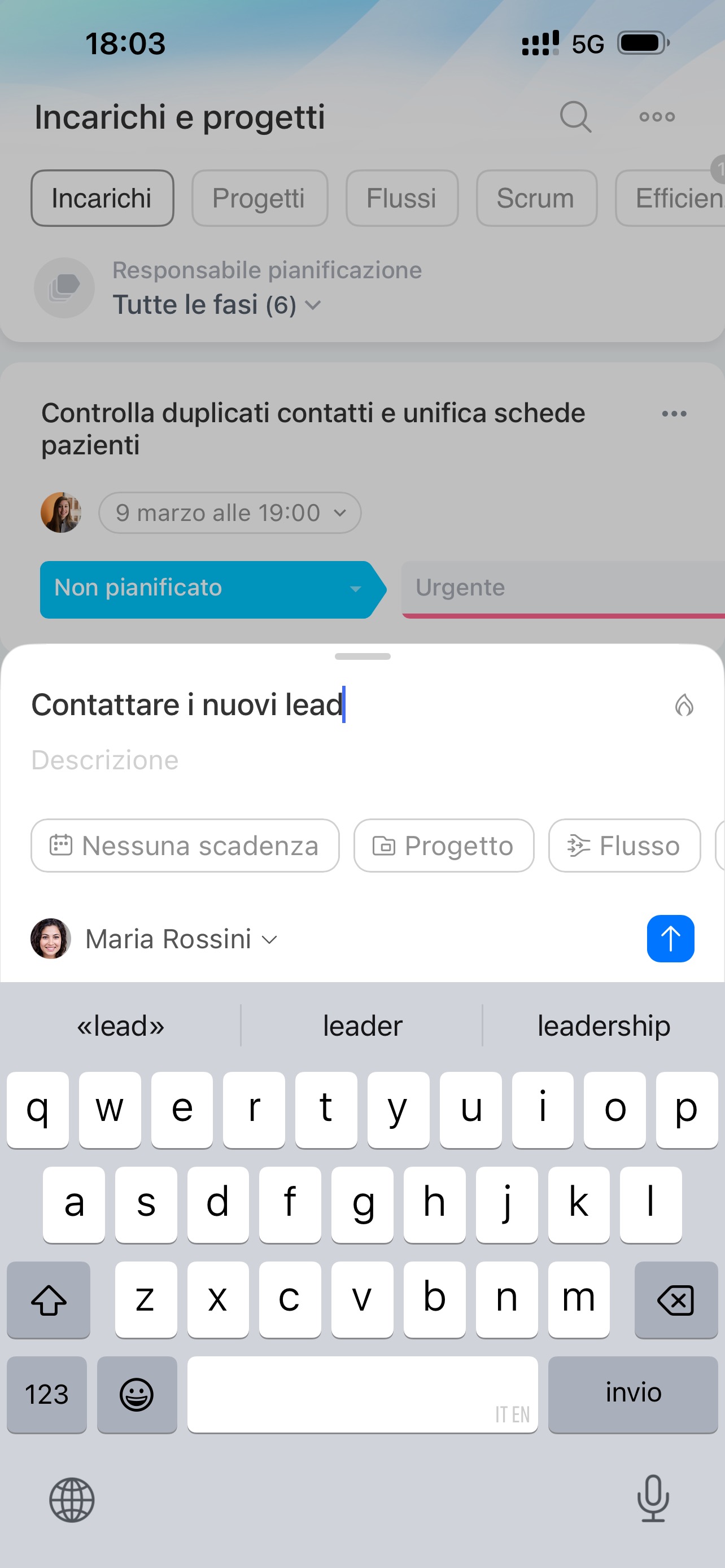725x1568 pixels.
Task: Pick the 'leadership' keyboard suggestion
Action: (x=603, y=1026)
